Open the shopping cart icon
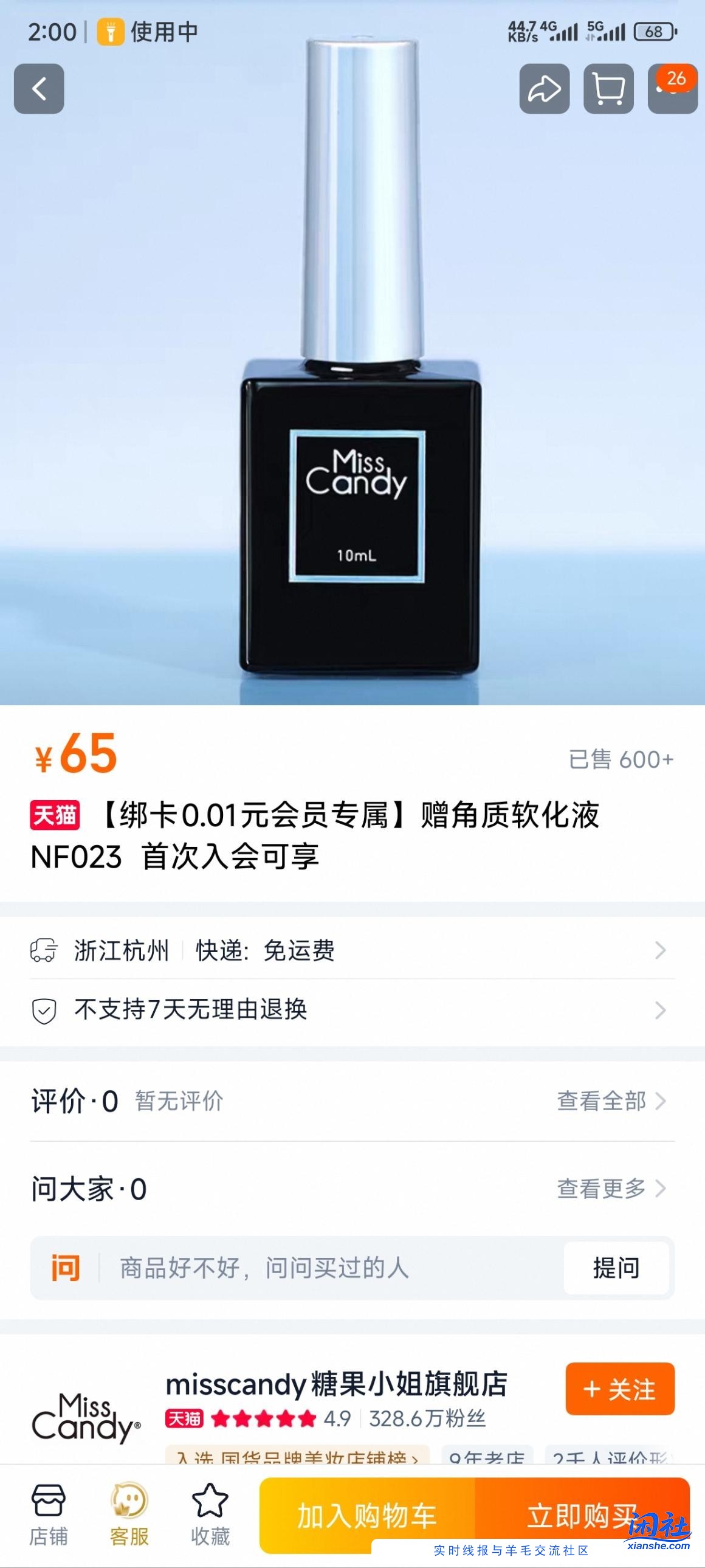Viewport: 705px width, 1568px height. [x=608, y=89]
